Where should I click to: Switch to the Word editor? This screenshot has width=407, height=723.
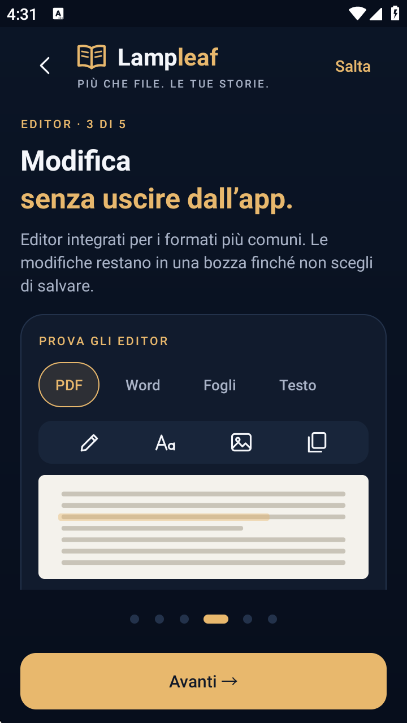coord(143,385)
